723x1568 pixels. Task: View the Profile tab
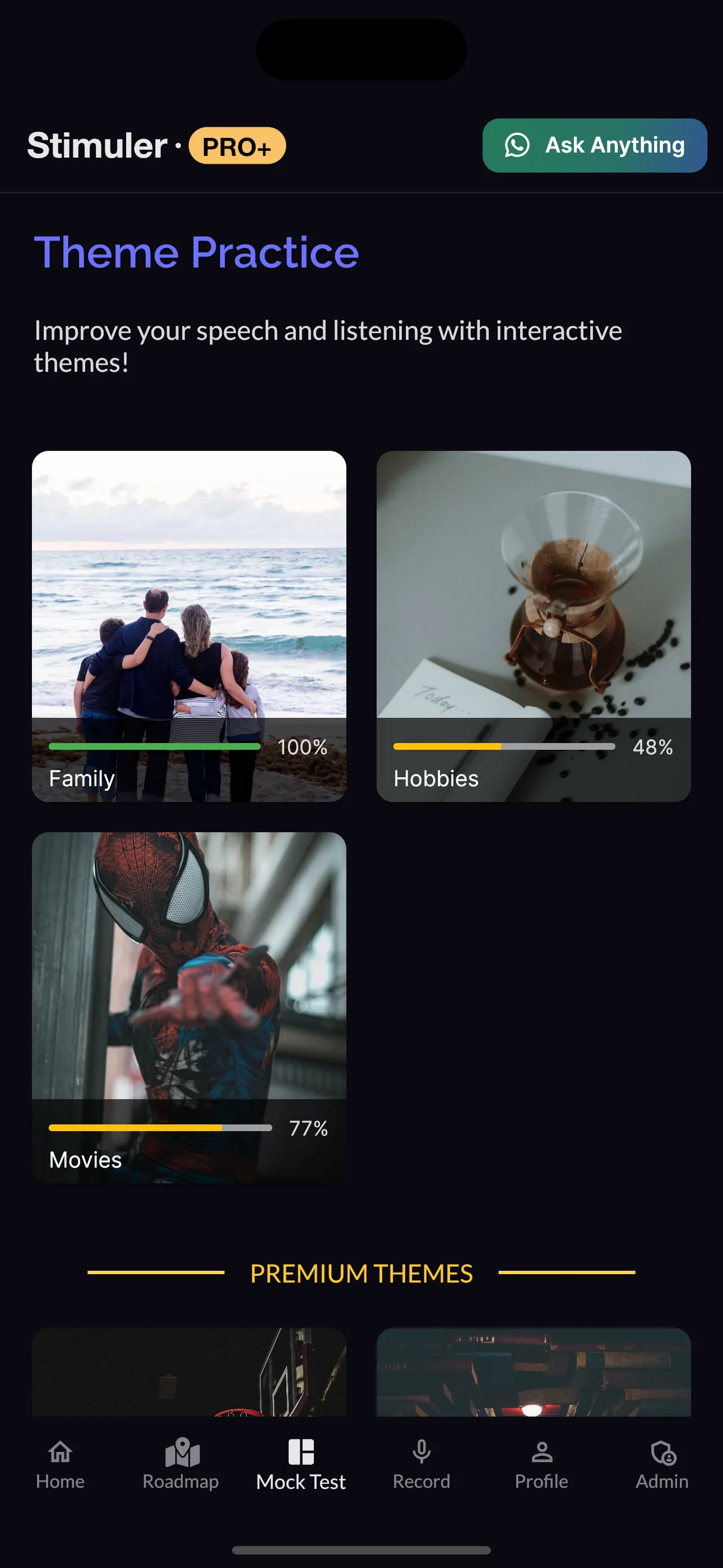coord(541,1464)
